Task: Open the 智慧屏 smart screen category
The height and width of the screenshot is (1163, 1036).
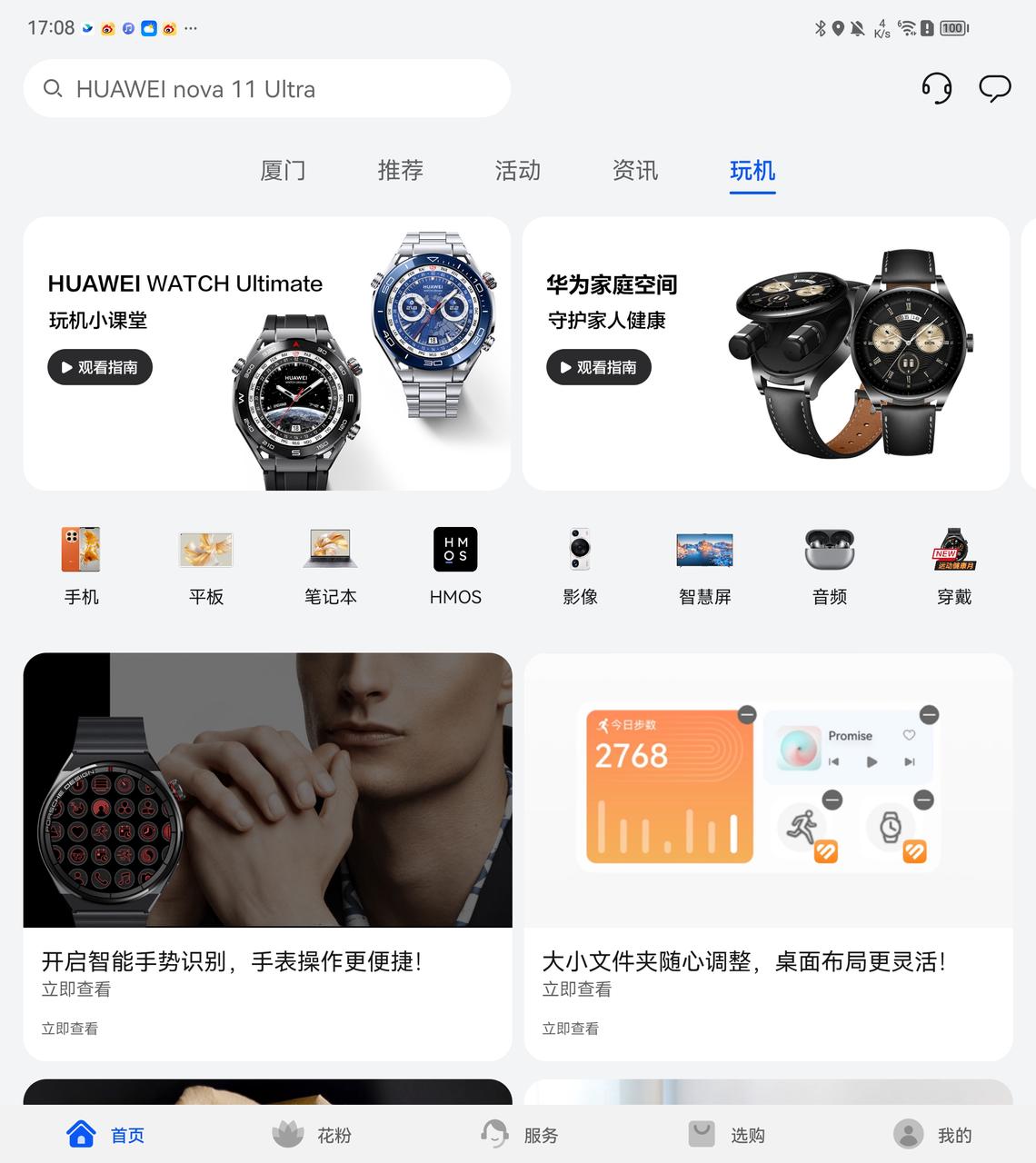Action: (704, 562)
